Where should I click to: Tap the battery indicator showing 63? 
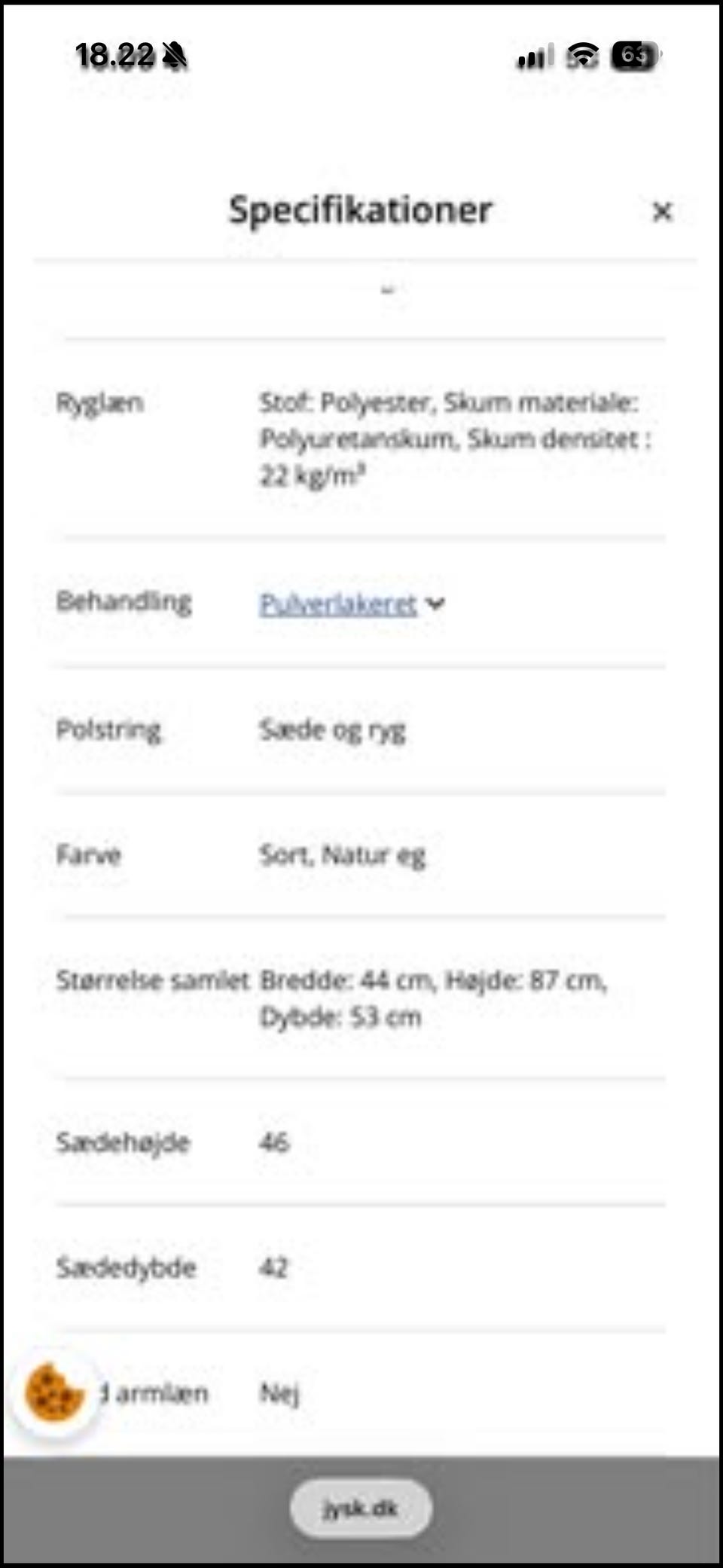(636, 56)
